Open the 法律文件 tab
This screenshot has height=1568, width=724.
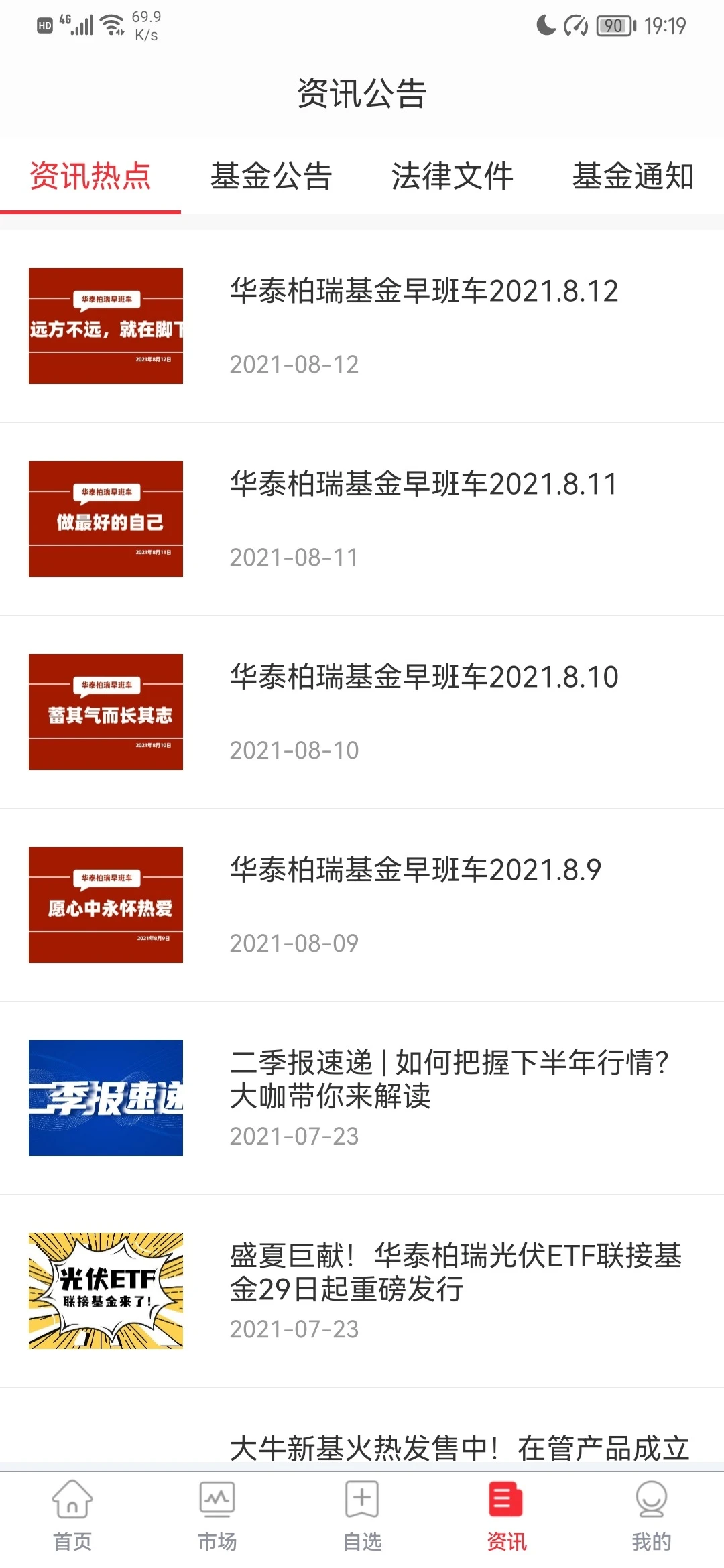[452, 176]
